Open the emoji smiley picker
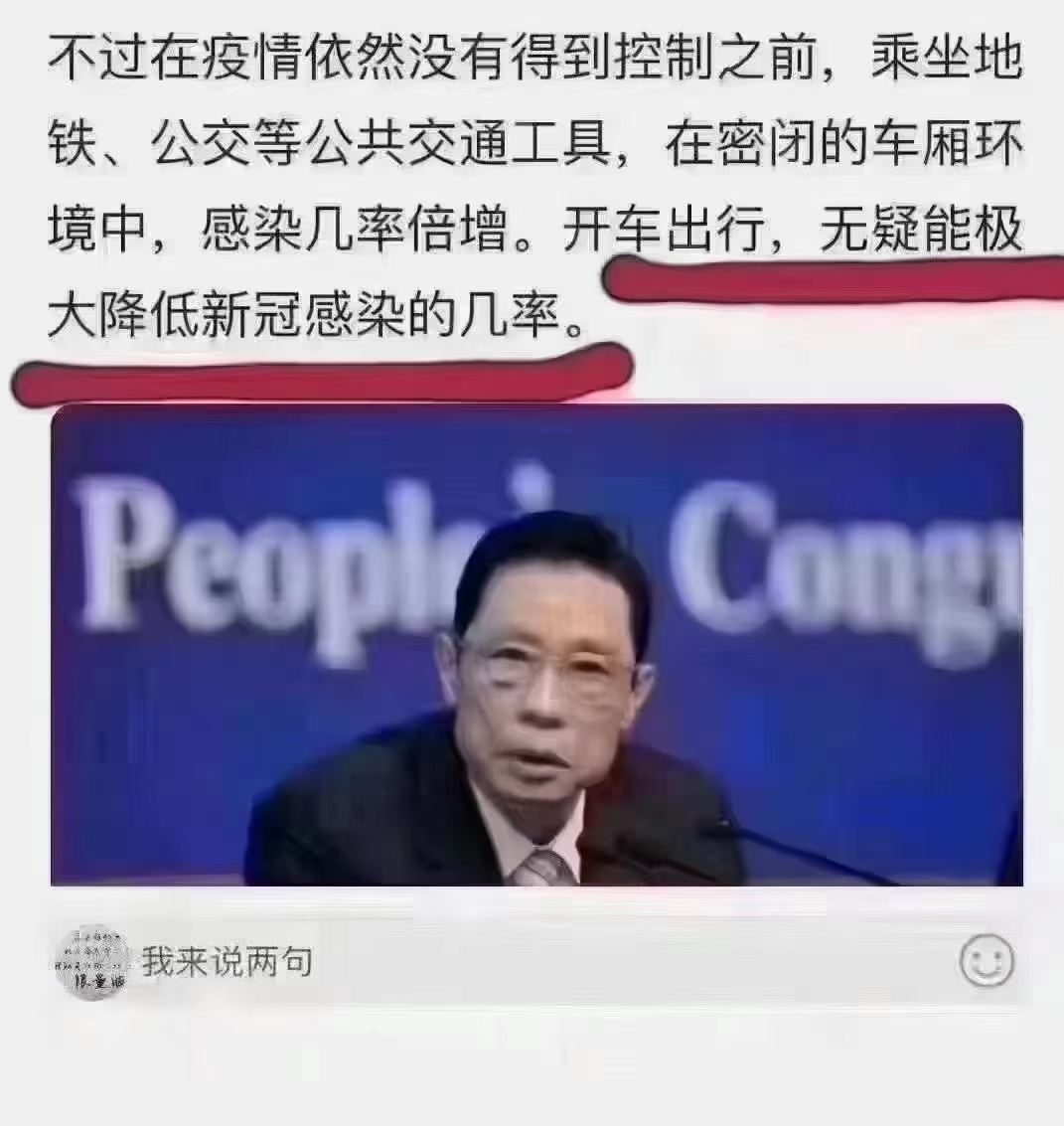The width and height of the screenshot is (1064, 1126). [x=987, y=961]
